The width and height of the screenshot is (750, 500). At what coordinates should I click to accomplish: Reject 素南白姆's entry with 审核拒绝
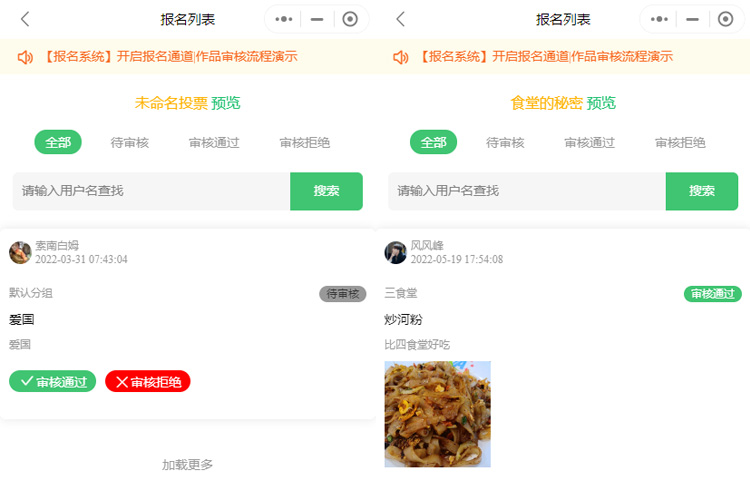(x=148, y=381)
